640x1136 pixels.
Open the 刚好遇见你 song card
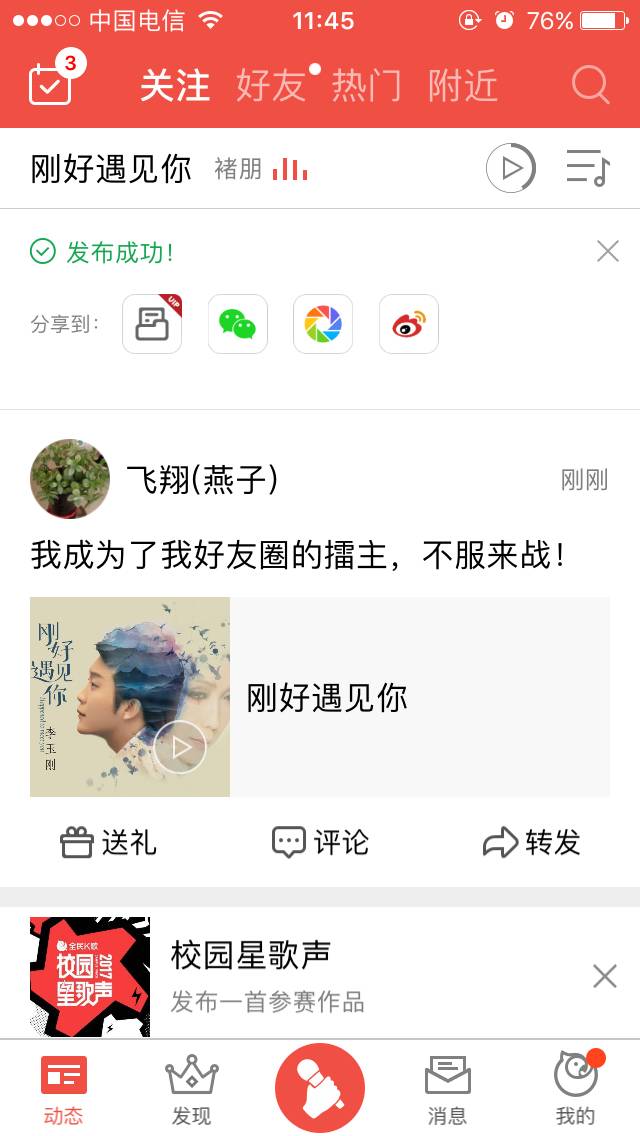tap(320, 697)
